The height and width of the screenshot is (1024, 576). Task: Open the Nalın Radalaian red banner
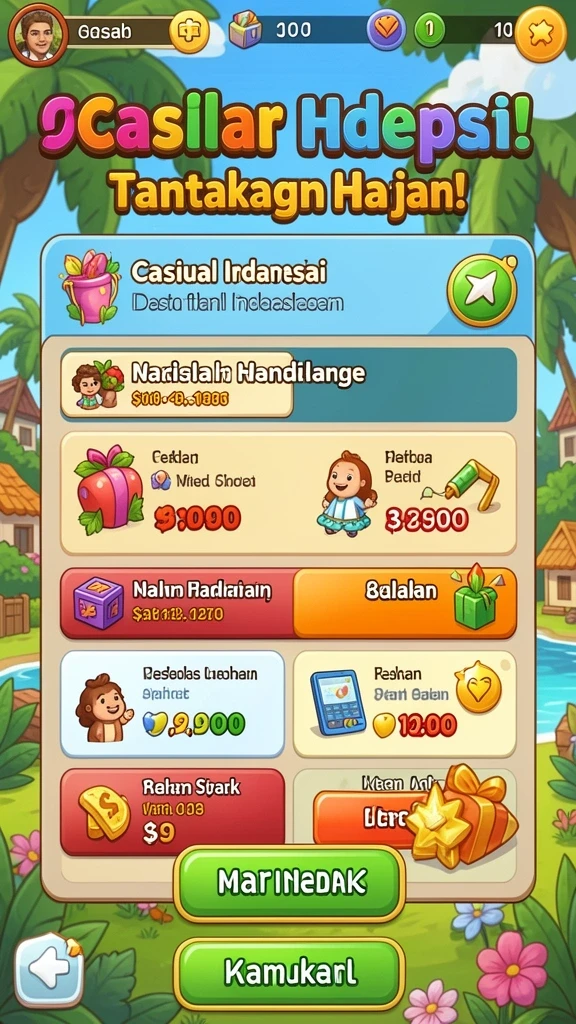point(178,603)
